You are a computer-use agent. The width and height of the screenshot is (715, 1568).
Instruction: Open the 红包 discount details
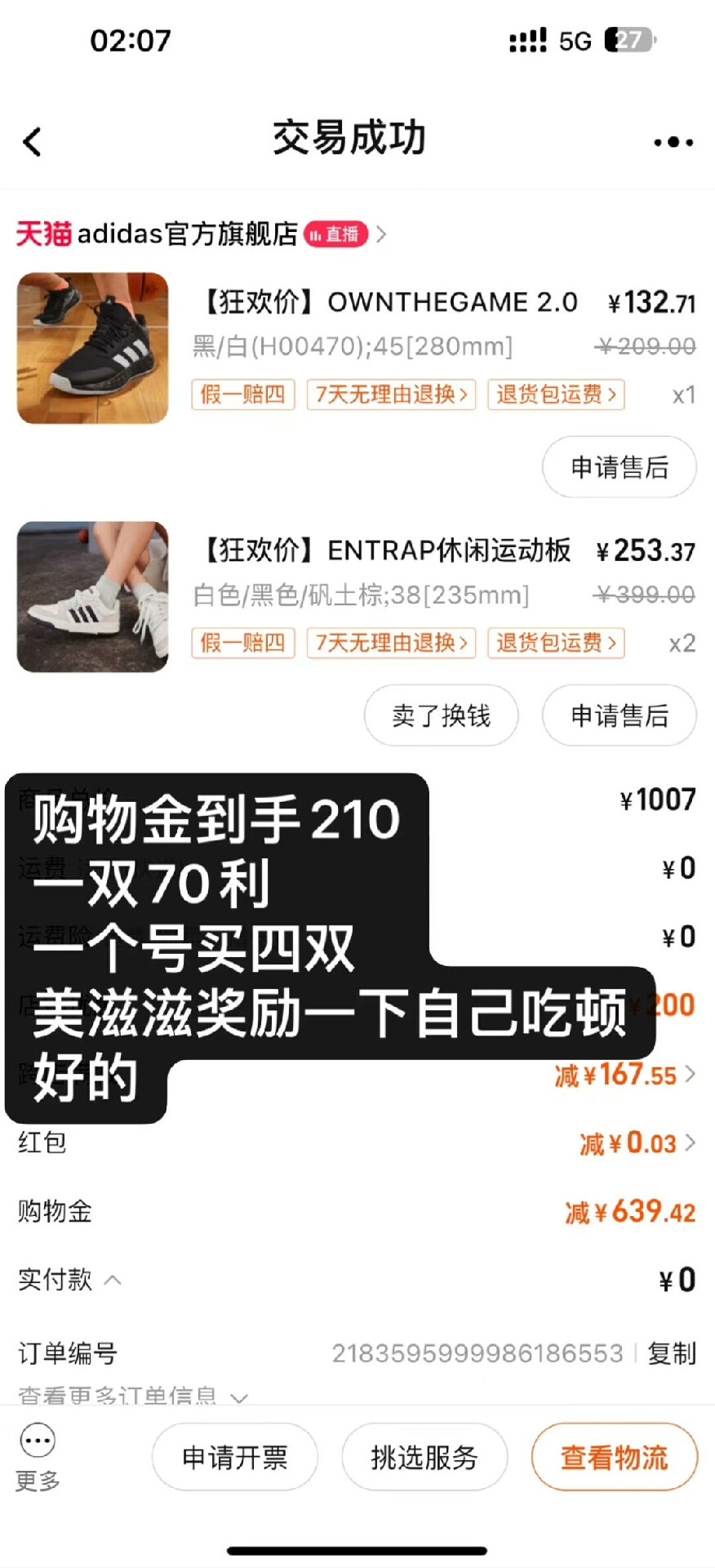click(x=637, y=1143)
